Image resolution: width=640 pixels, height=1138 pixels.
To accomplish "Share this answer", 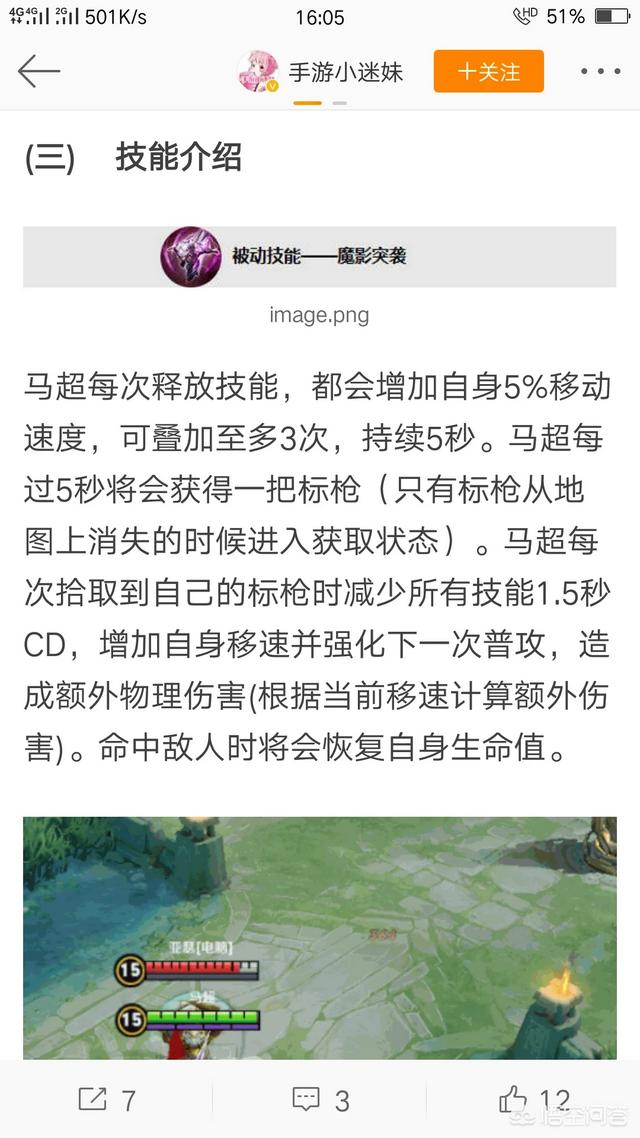I will coord(107,1100).
